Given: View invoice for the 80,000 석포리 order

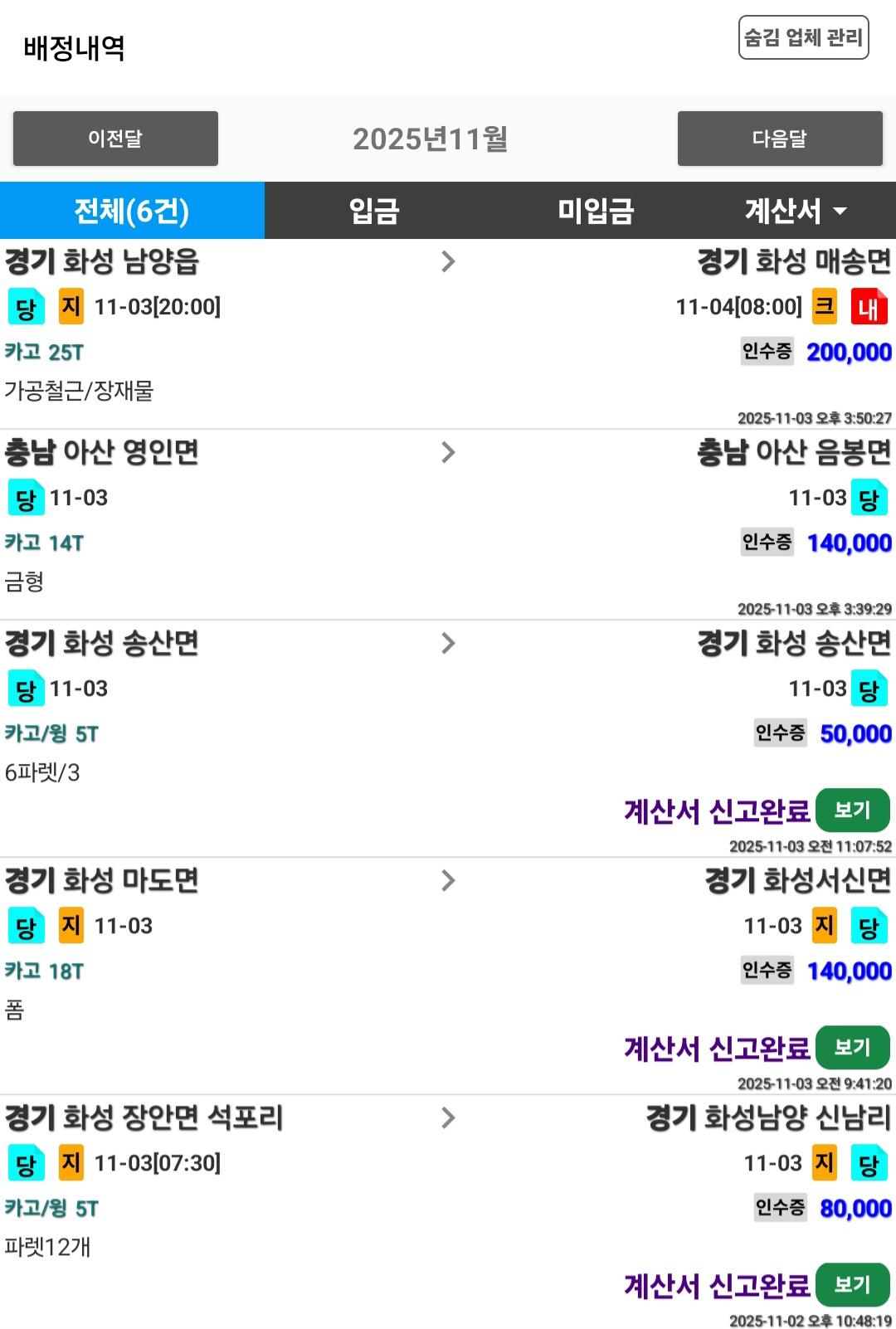Looking at the screenshot, I should coord(852,1285).
